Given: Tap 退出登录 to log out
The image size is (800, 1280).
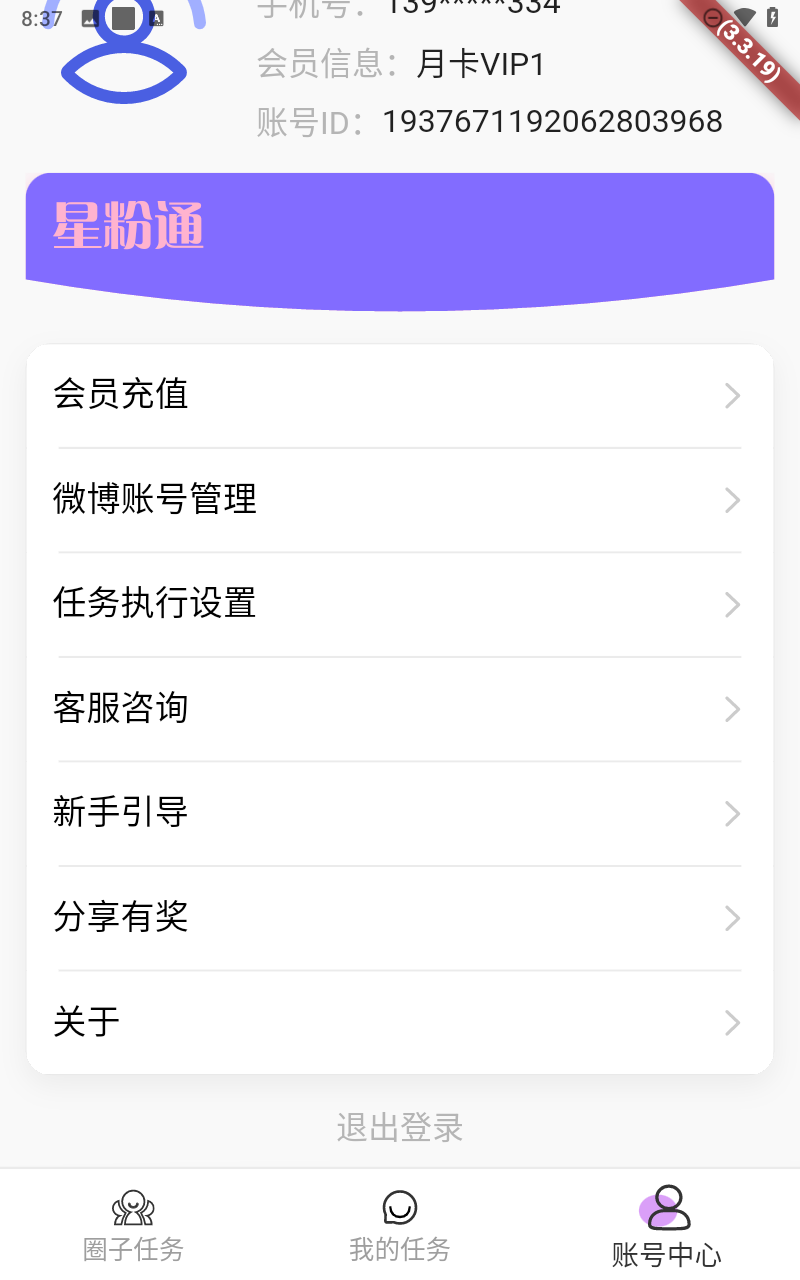Looking at the screenshot, I should point(400,1128).
